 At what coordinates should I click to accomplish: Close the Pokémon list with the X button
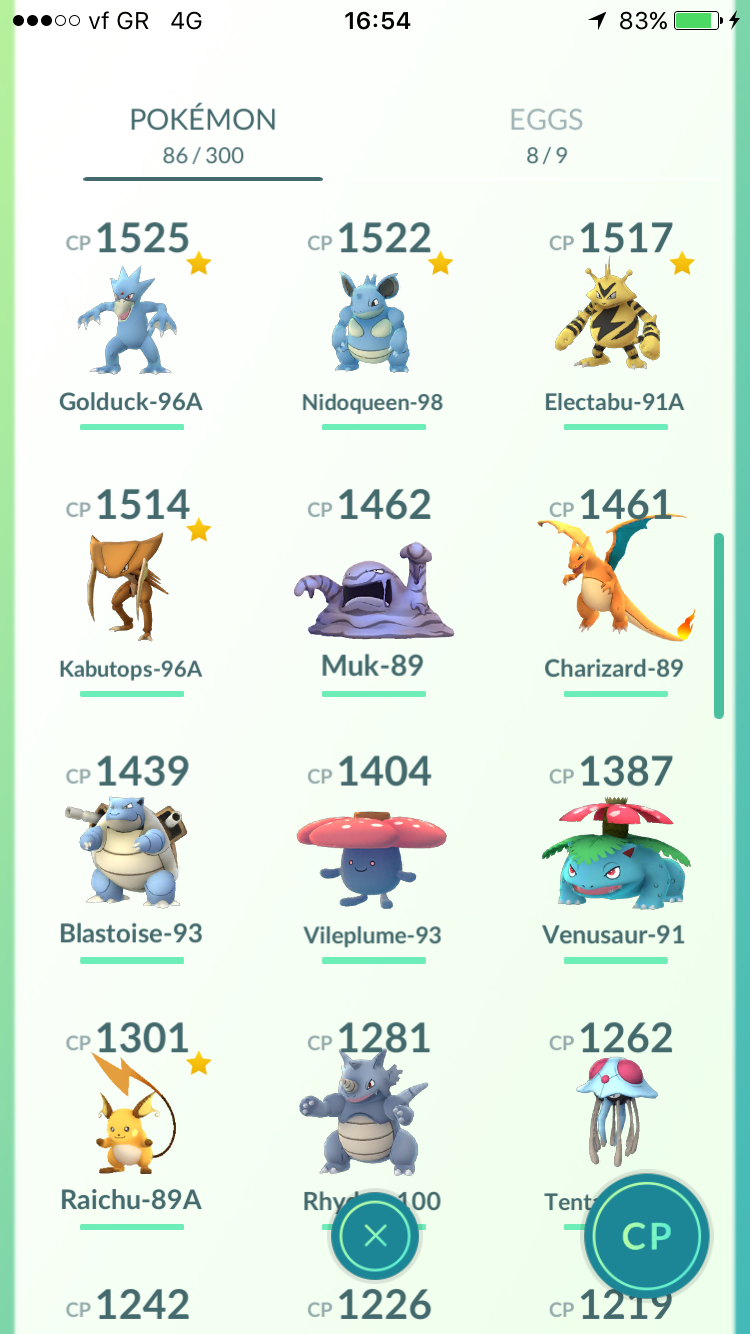pos(376,1236)
